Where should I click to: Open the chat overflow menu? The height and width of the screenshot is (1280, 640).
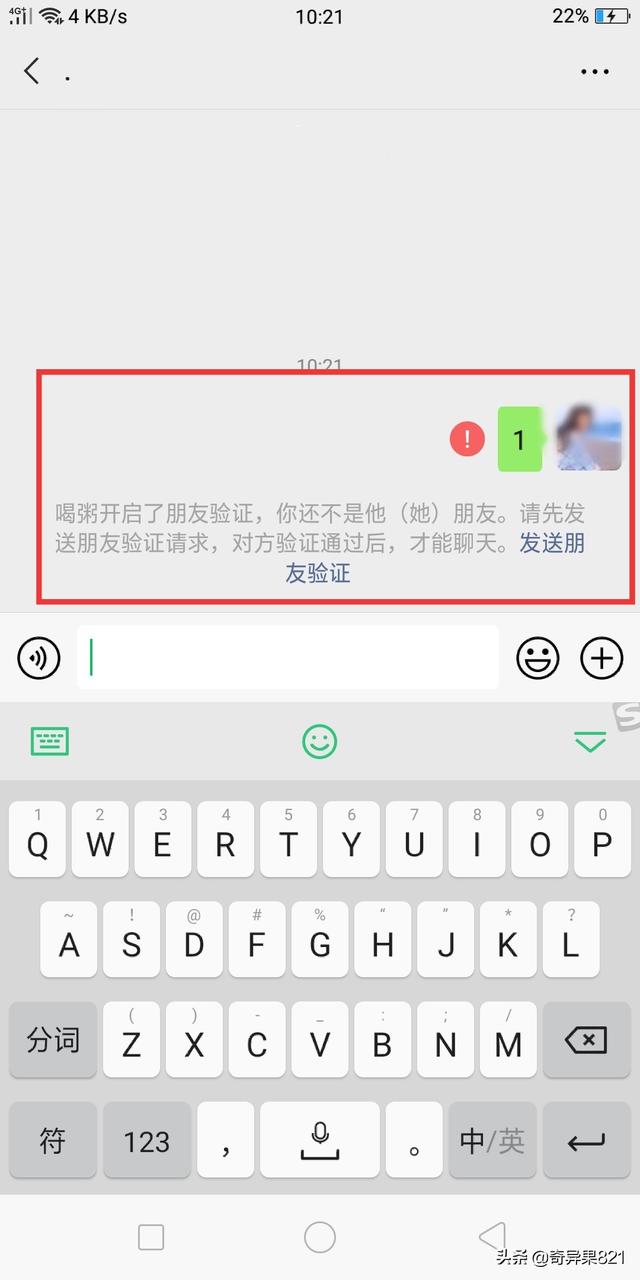click(x=594, y=71)
